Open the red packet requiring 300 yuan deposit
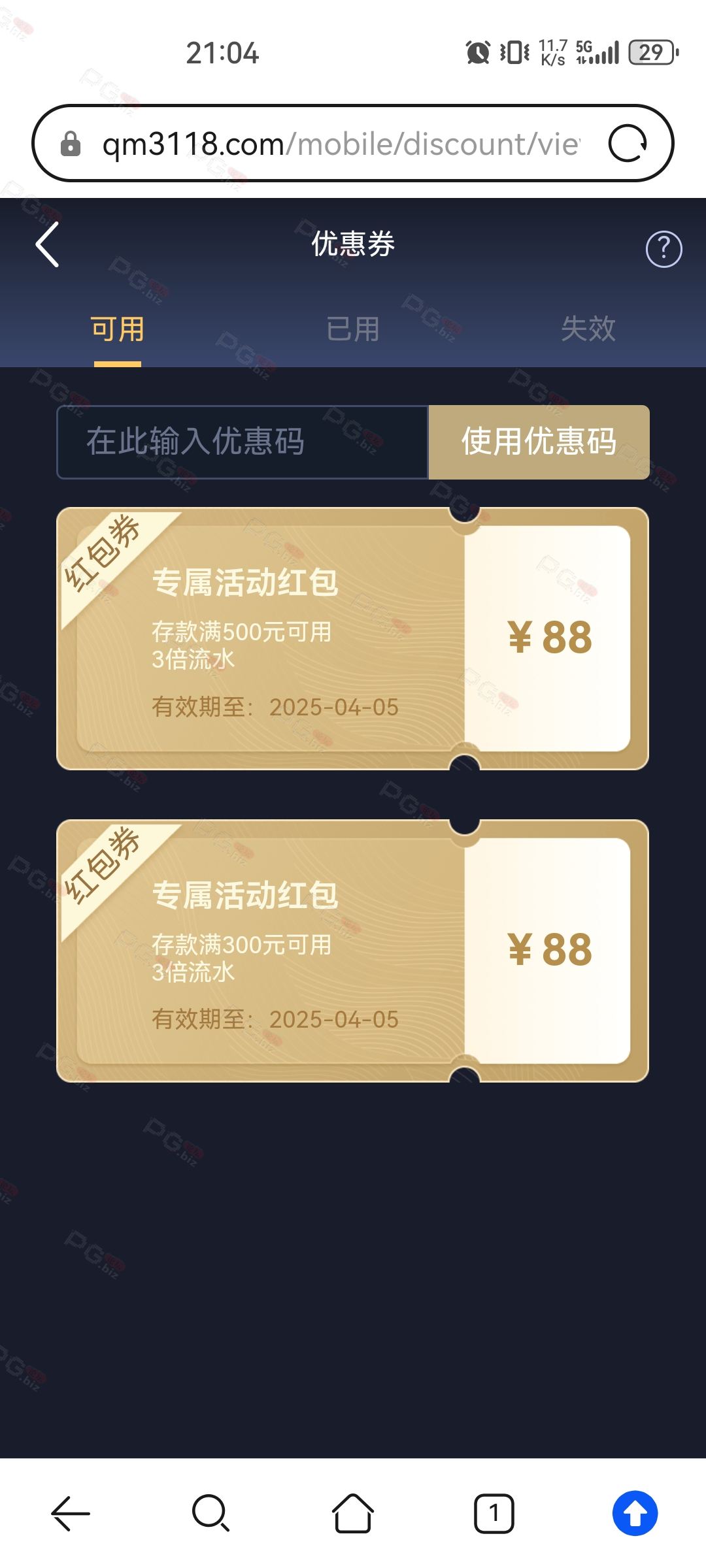The height and width of the screenshot is (1568, 706). 353,951
